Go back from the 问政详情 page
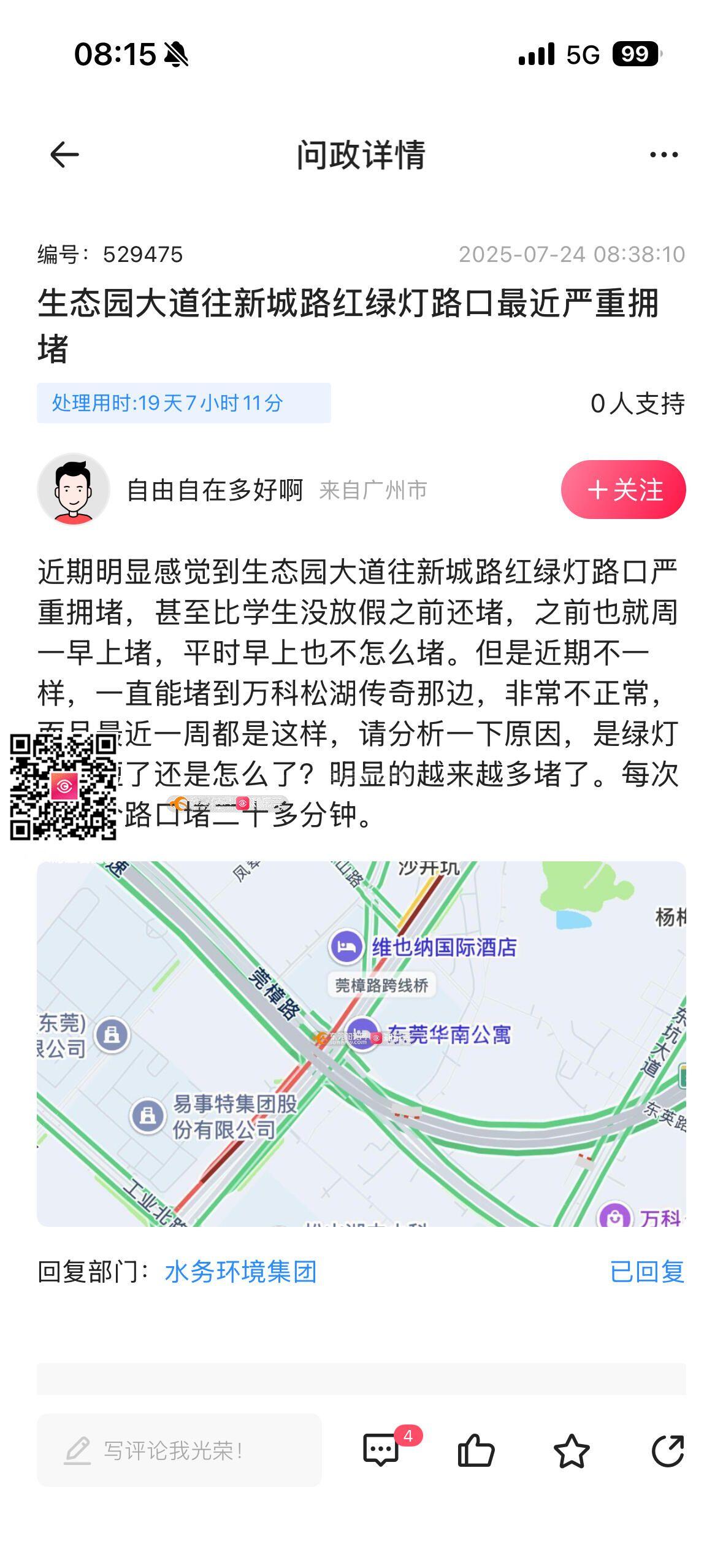 (64, 155)
